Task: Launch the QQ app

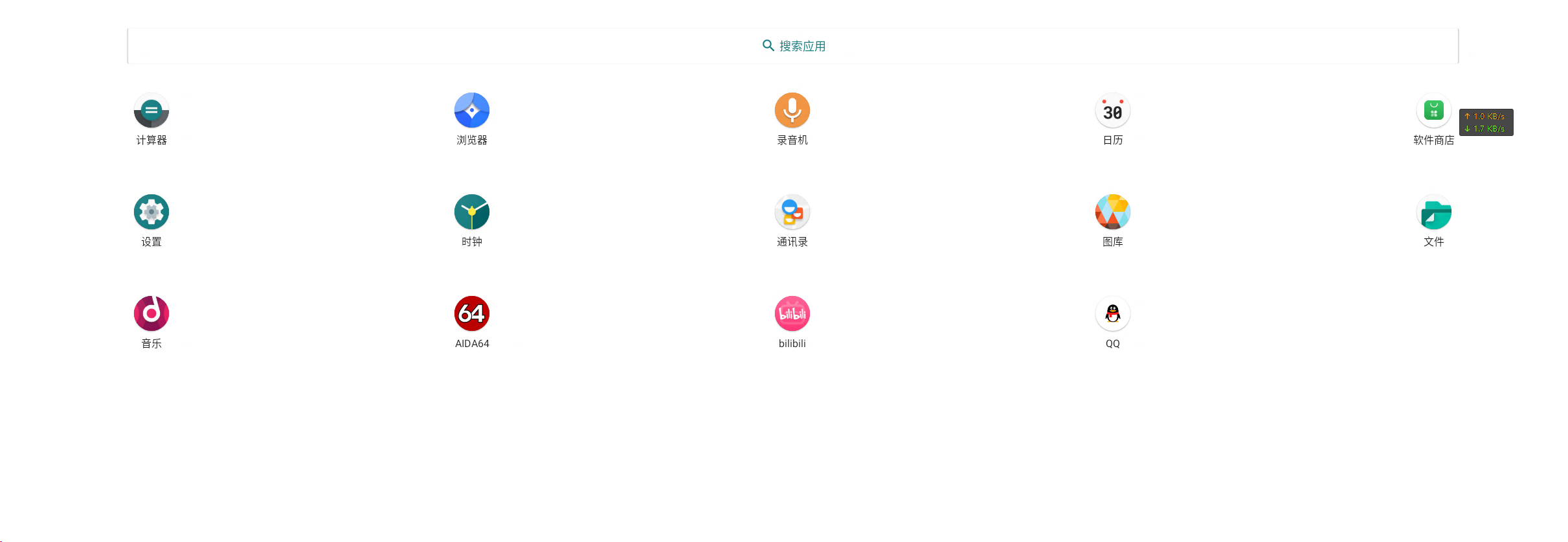Action: click(1112, 314)
